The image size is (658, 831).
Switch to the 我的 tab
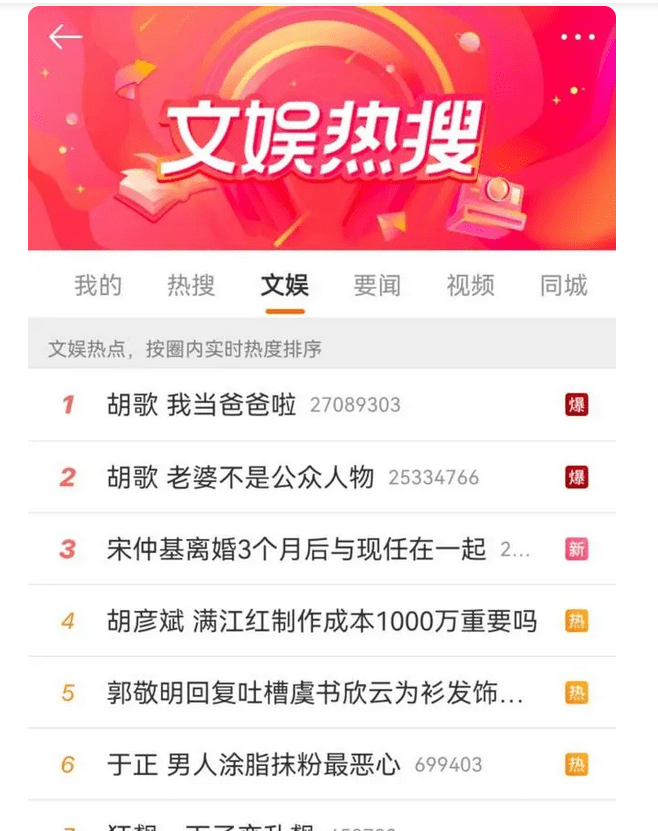coord(98,286)
